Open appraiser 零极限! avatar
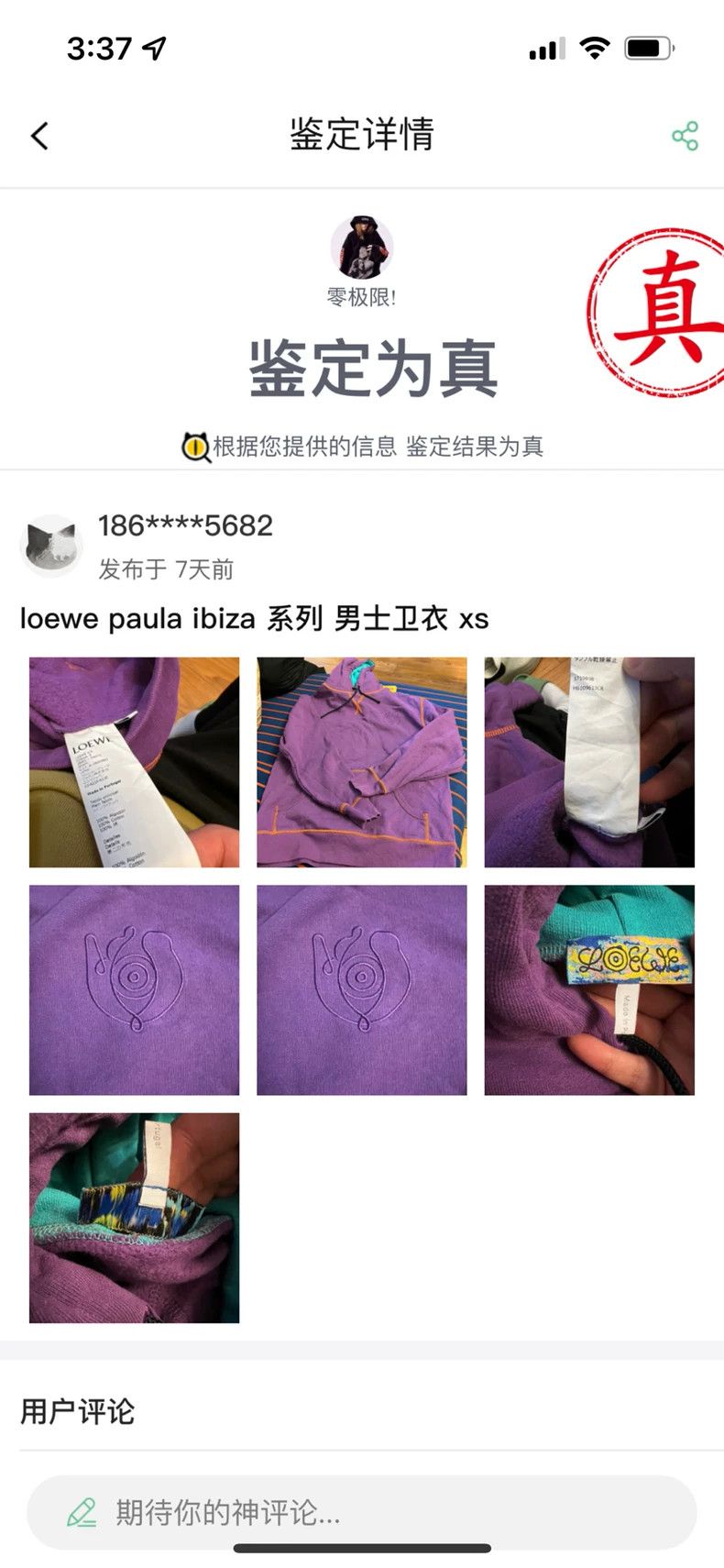This screenshot has width=724, height=1568. (362, 248)
